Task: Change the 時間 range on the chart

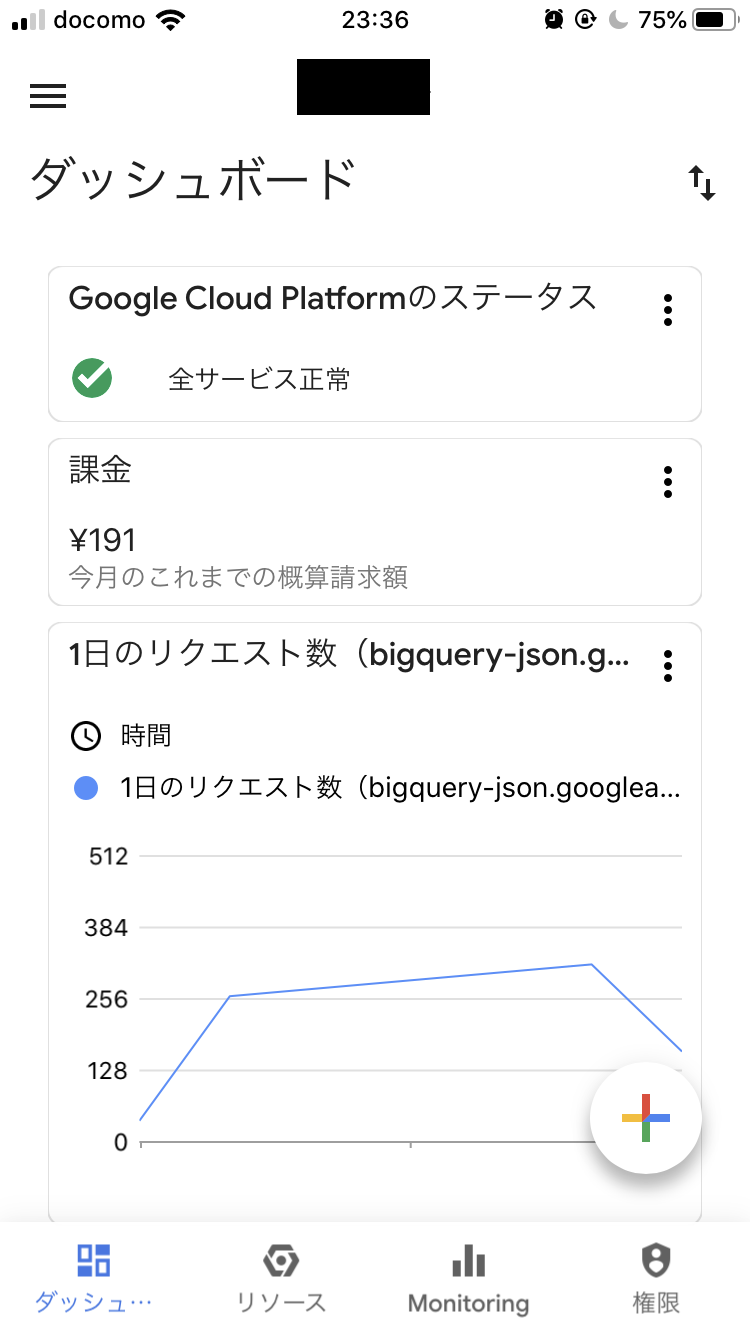Action: (x=122, y=736)
